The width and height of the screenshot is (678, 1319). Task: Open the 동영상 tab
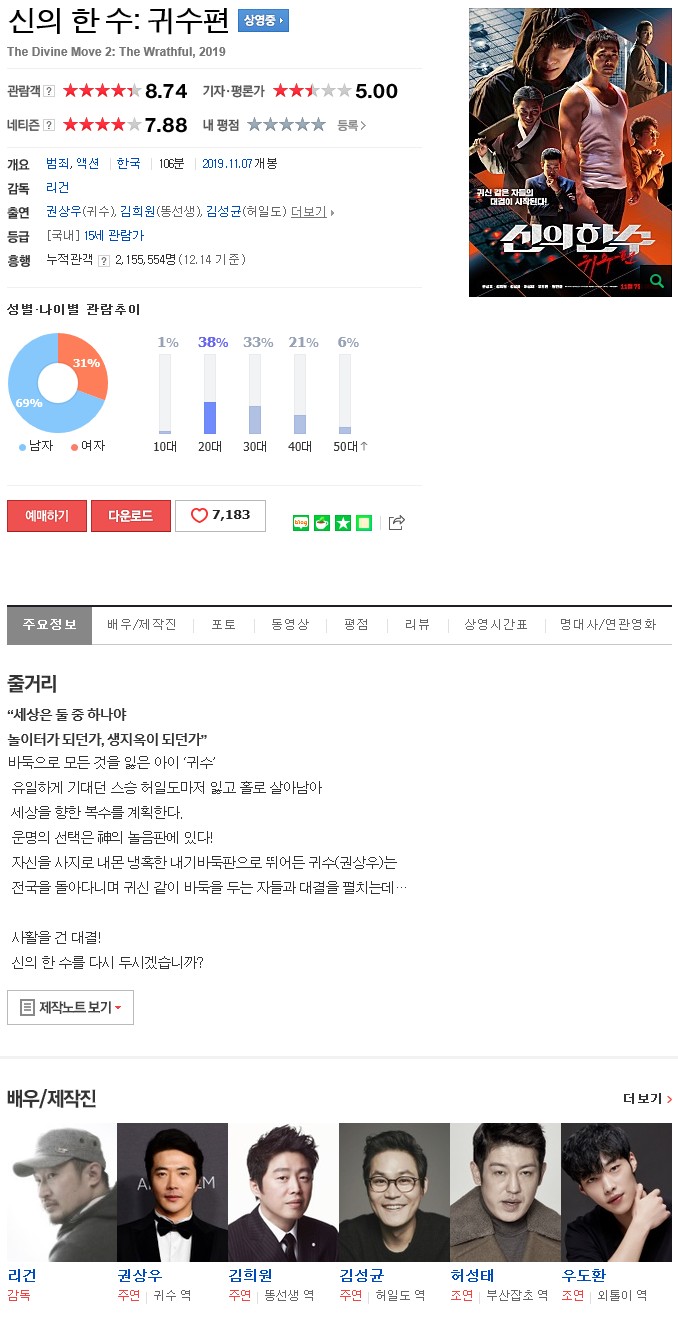click(x=290, y=624)
